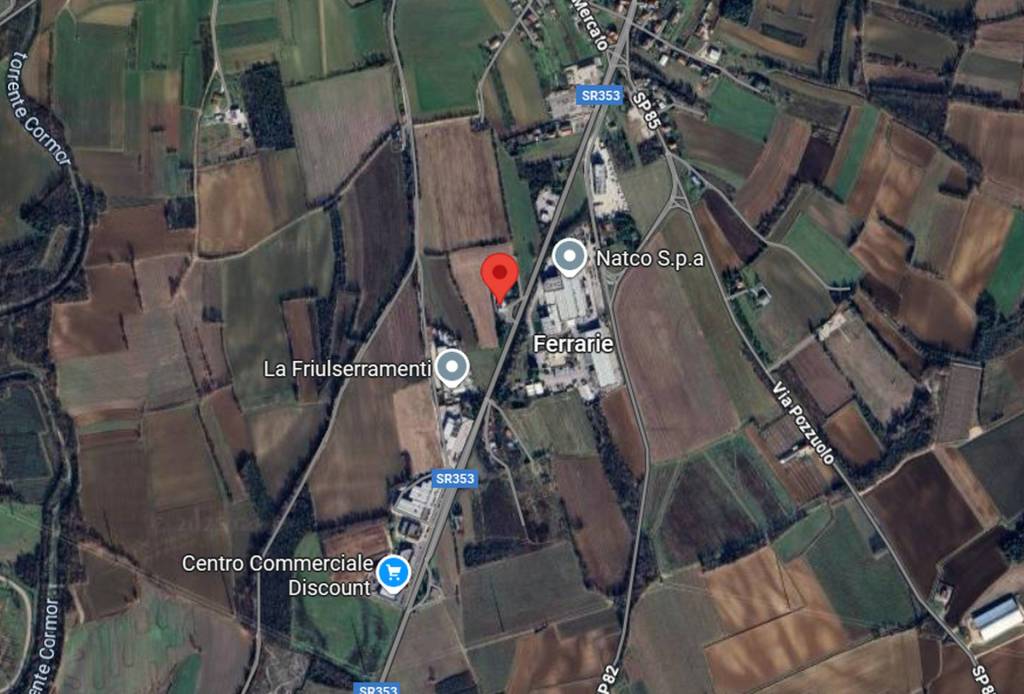Image resolution: width=1024 pixels, height=694 pixels.
Task: Open the Centro Commerciale Discount shopping marker
Action: pyautogui.click(x=394, y=574)
